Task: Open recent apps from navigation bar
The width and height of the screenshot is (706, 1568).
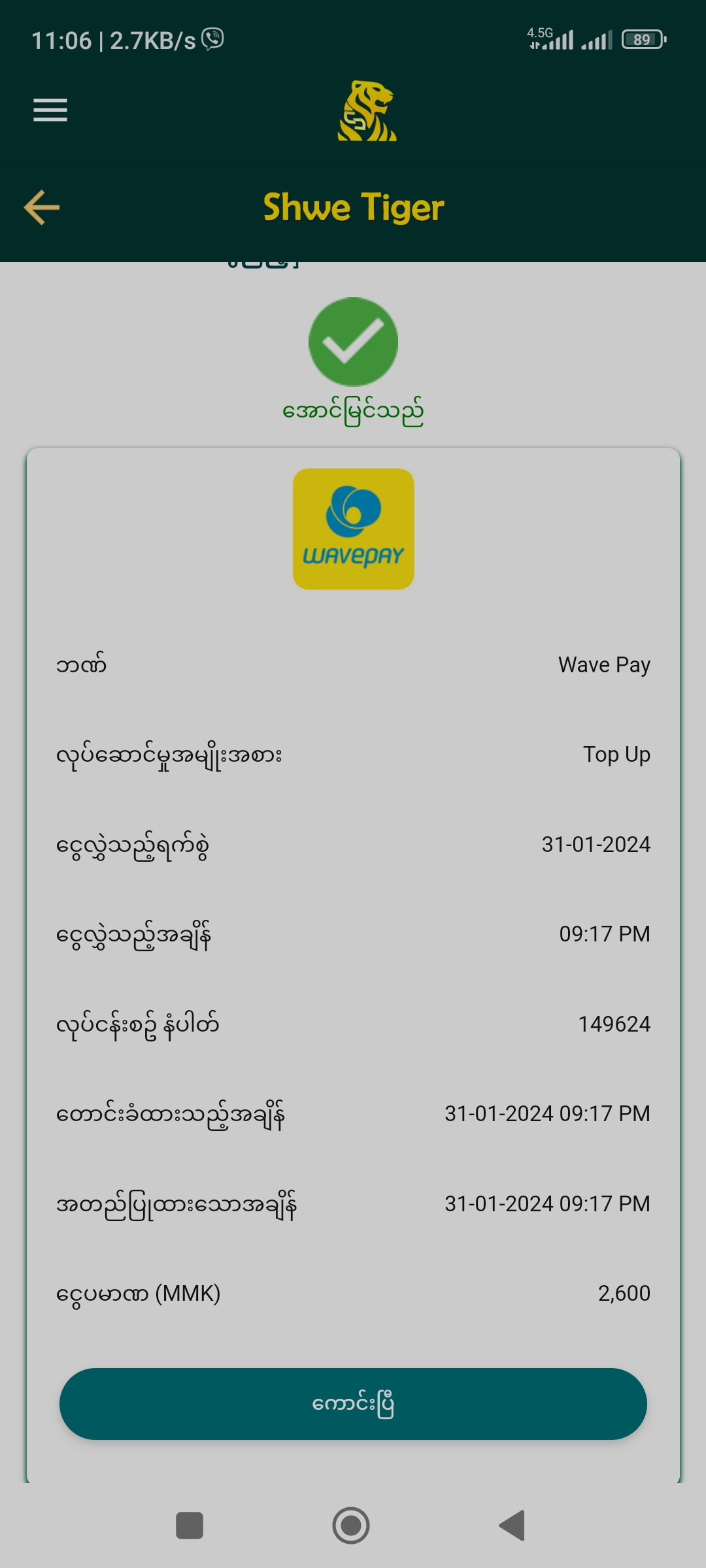Action: 190,1526
